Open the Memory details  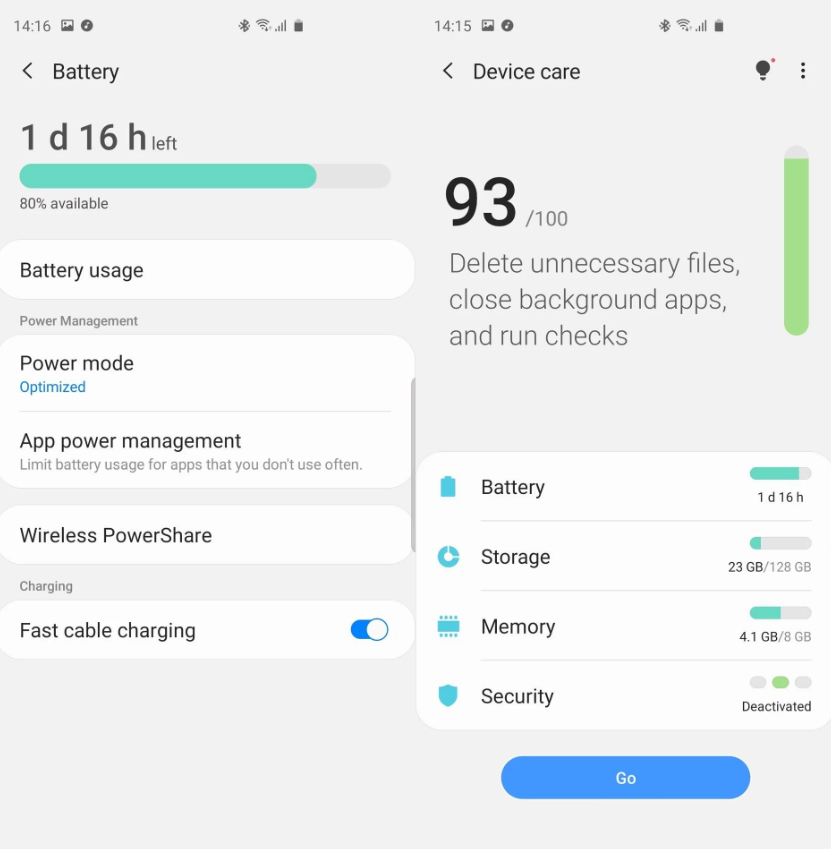[625, 627]
